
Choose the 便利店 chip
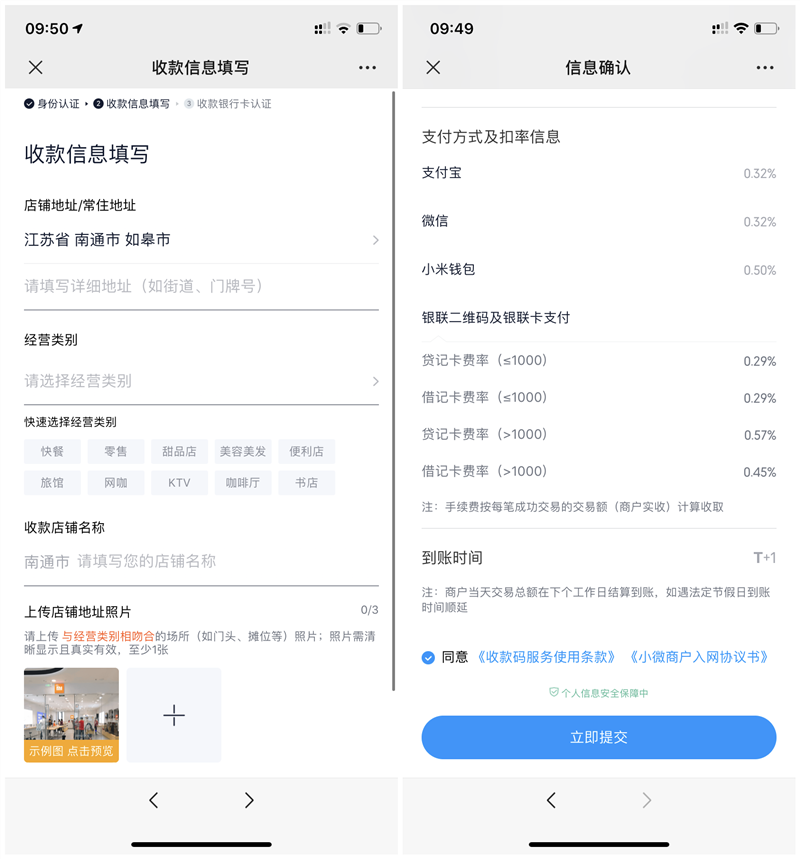pyautogui.click(x=306, y=451)
